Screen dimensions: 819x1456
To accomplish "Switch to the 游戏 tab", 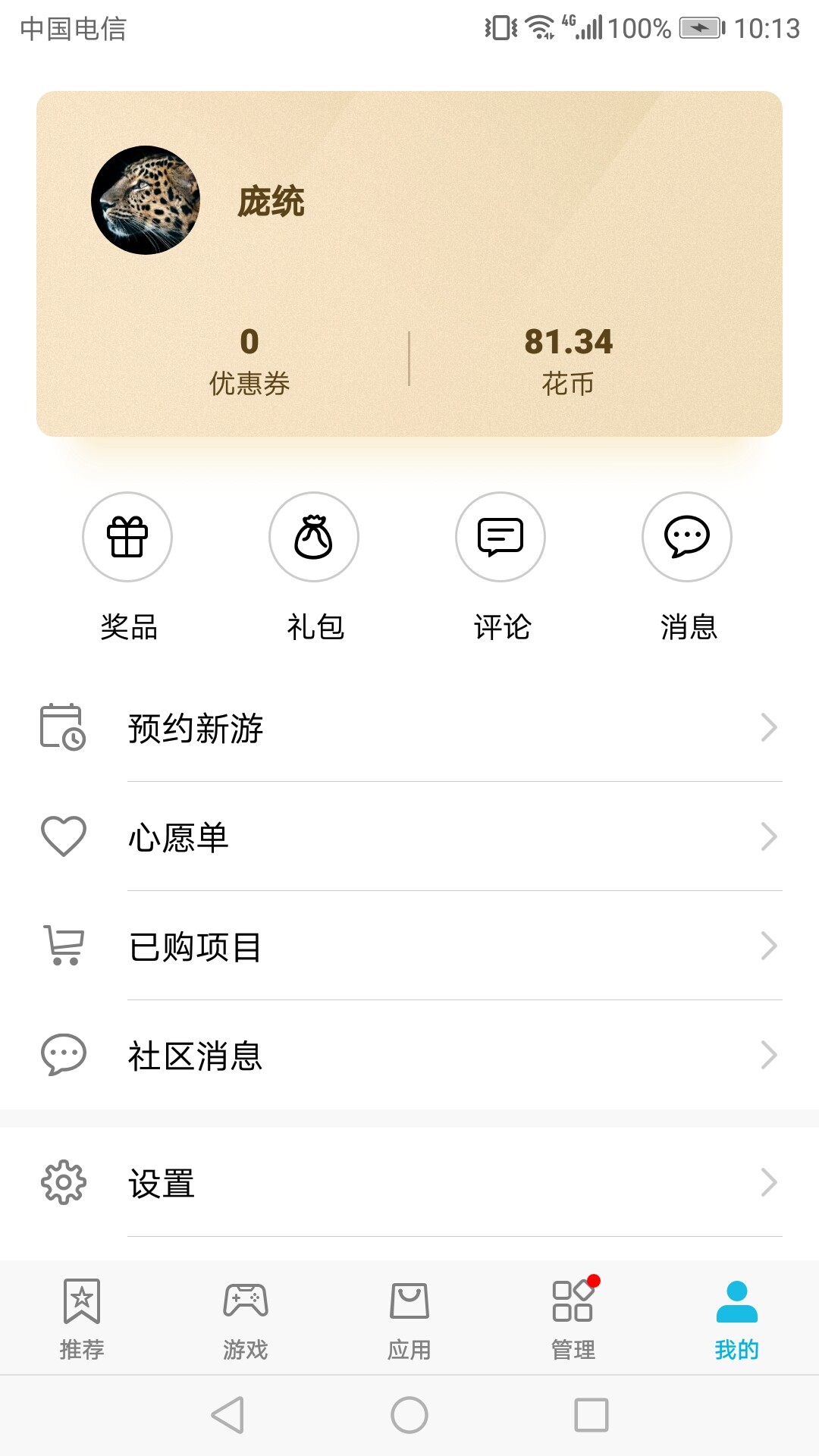I will point(246,1319).
